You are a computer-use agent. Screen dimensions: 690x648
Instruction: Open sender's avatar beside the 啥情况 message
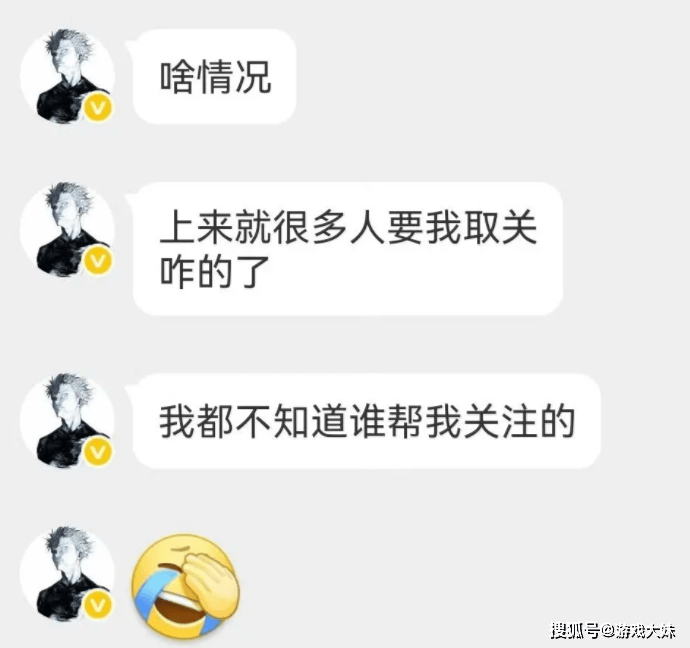click(x=68, y=76)
